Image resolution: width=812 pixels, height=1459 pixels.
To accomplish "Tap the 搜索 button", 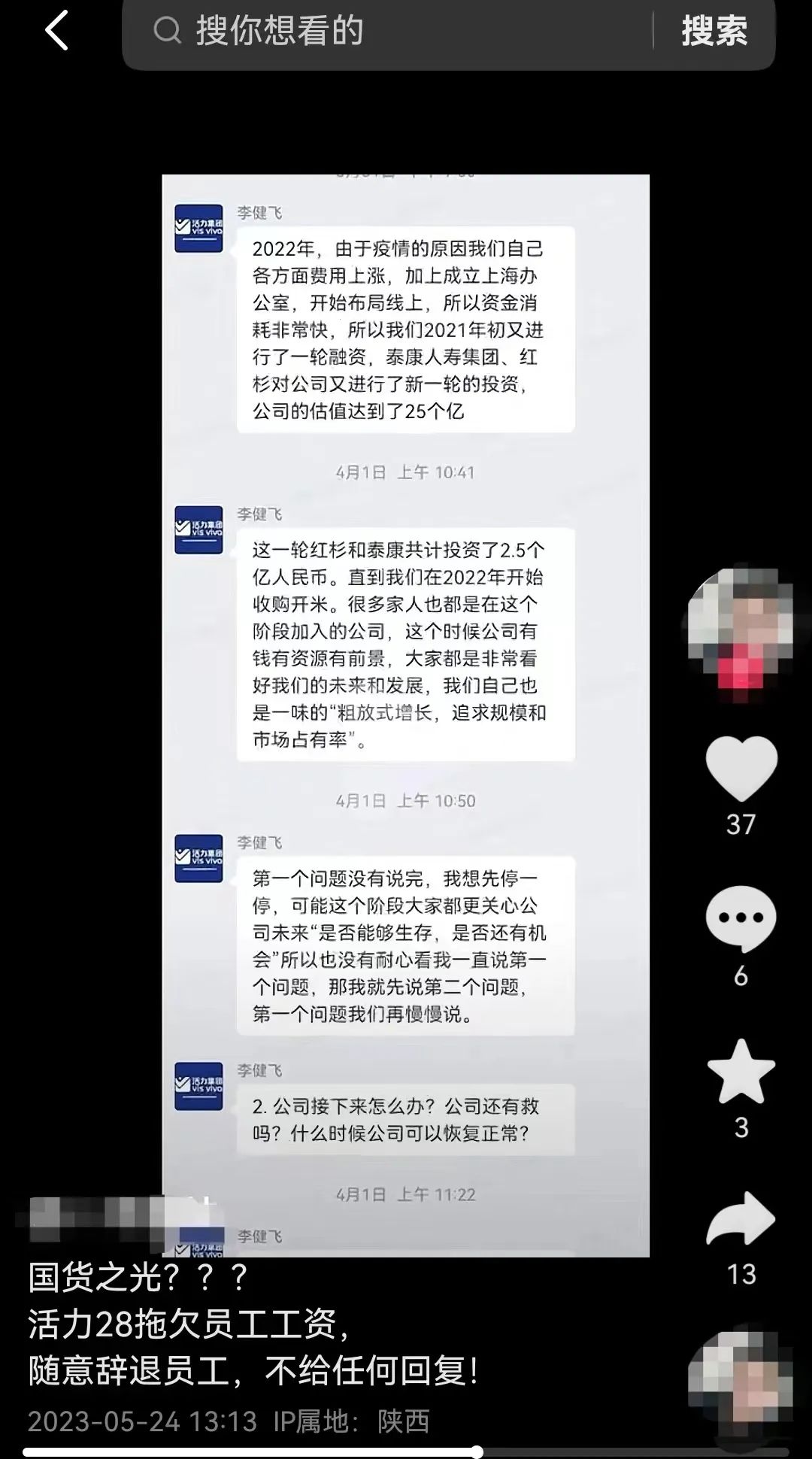I will click(714, 31).
